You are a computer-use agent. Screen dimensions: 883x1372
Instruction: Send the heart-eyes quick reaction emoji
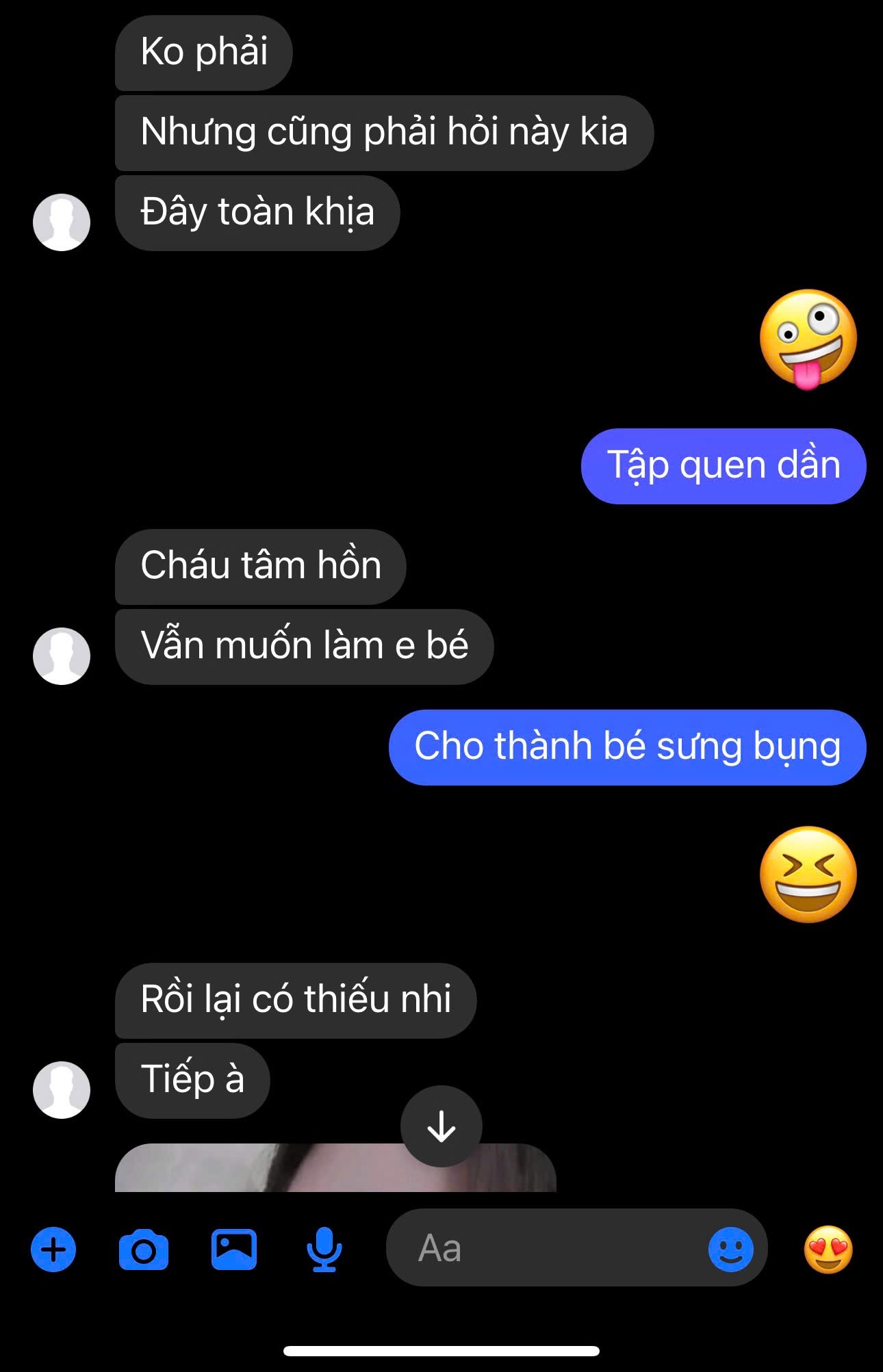point(828,1250)
